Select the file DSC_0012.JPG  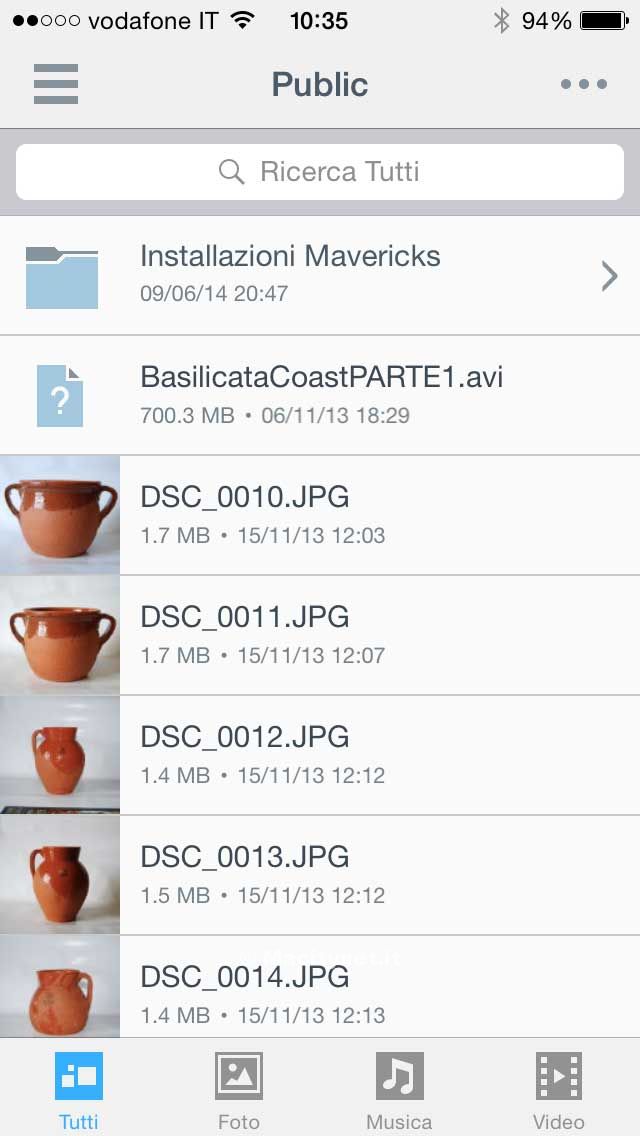pos(320,755)
